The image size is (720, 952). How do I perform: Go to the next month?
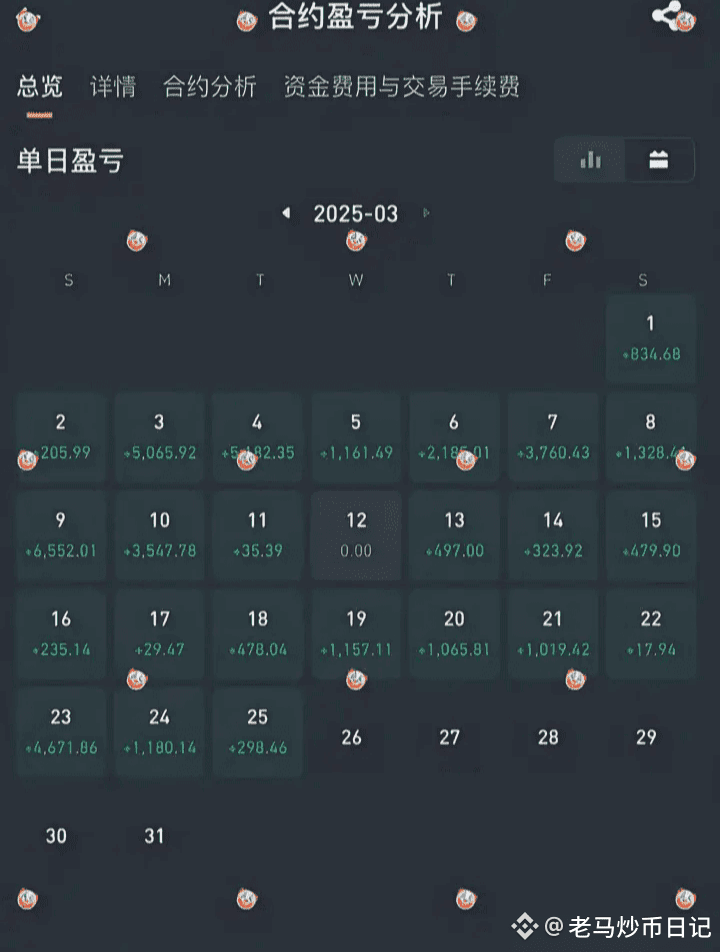tap(426, 213)
